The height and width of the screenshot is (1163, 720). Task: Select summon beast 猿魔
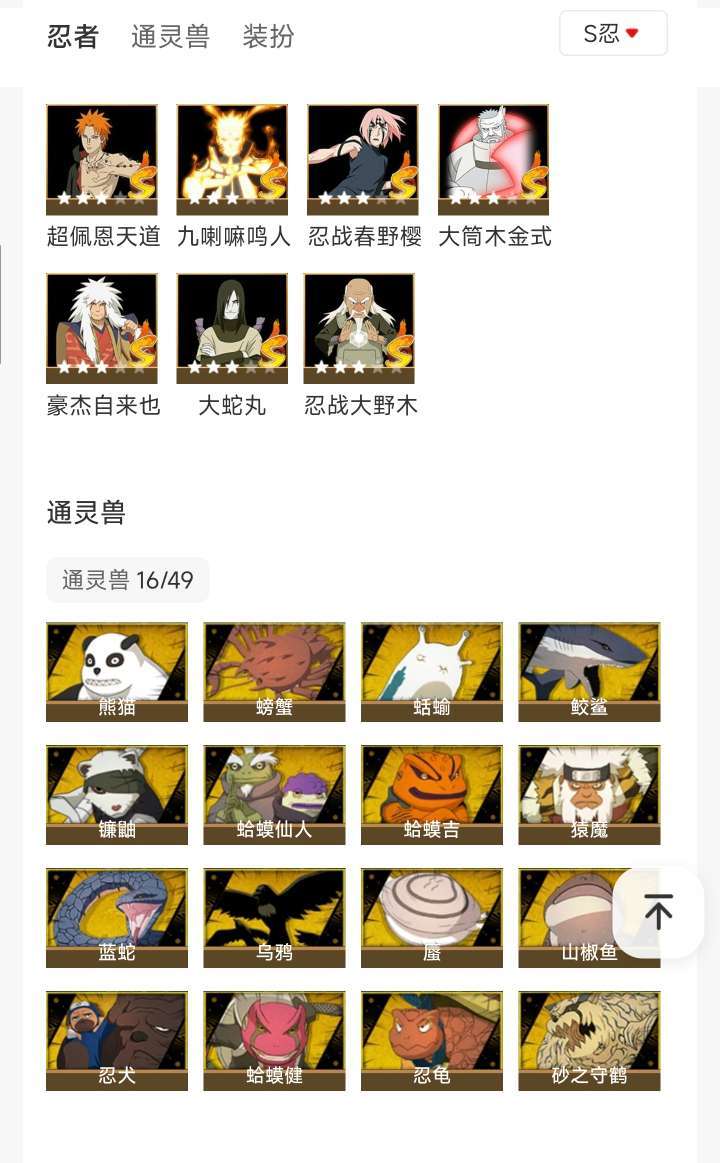pos(589,795)
